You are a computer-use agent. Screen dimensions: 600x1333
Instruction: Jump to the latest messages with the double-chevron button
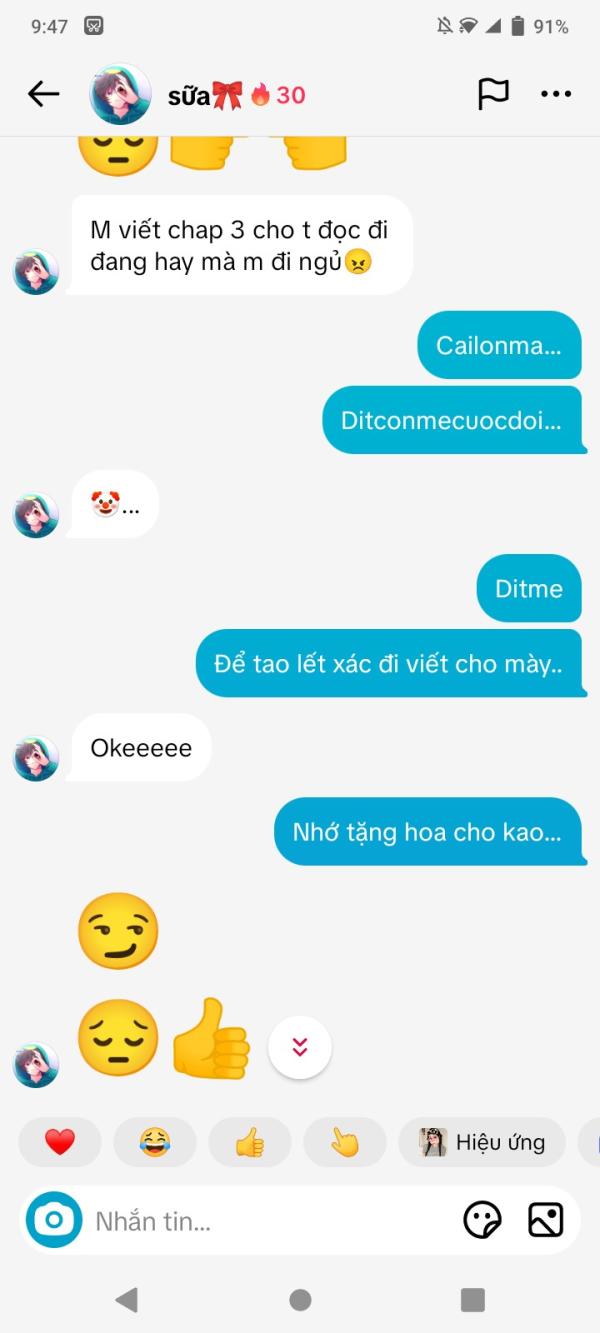pyautogui.click(x=299, y=1047)
